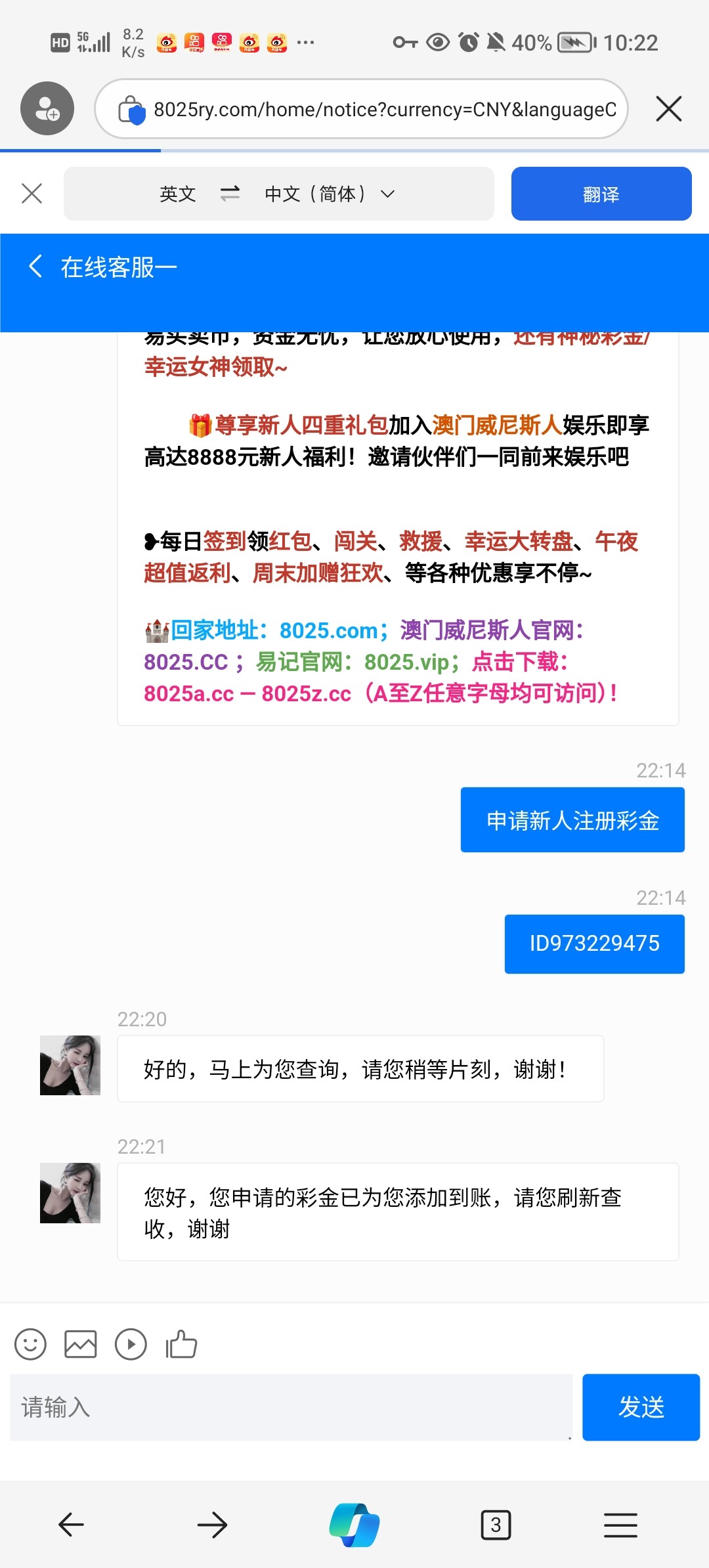Send the message with 发送

pos(641,1407)
